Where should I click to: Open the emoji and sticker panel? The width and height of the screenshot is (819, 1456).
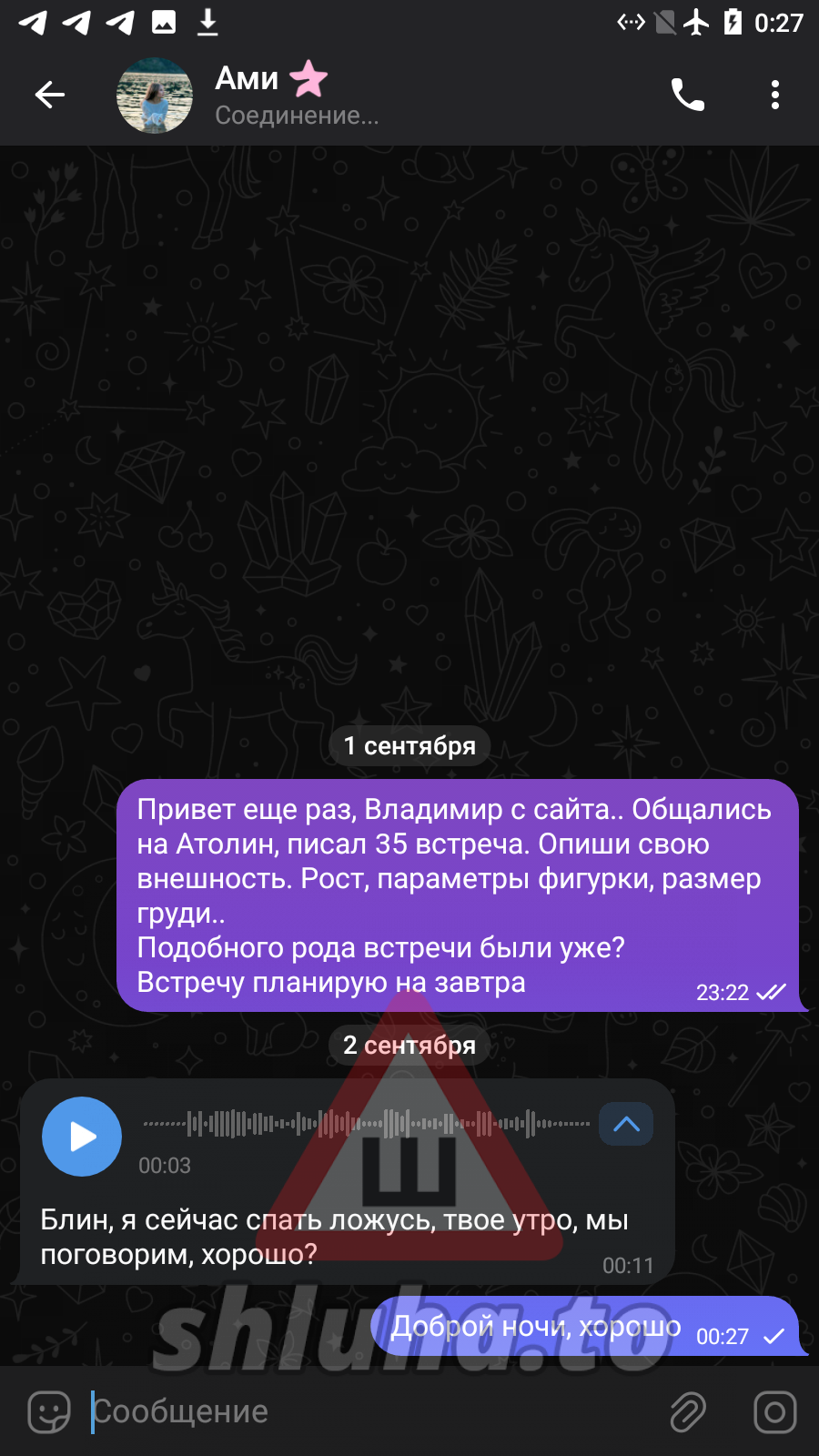coord(49,1411)
